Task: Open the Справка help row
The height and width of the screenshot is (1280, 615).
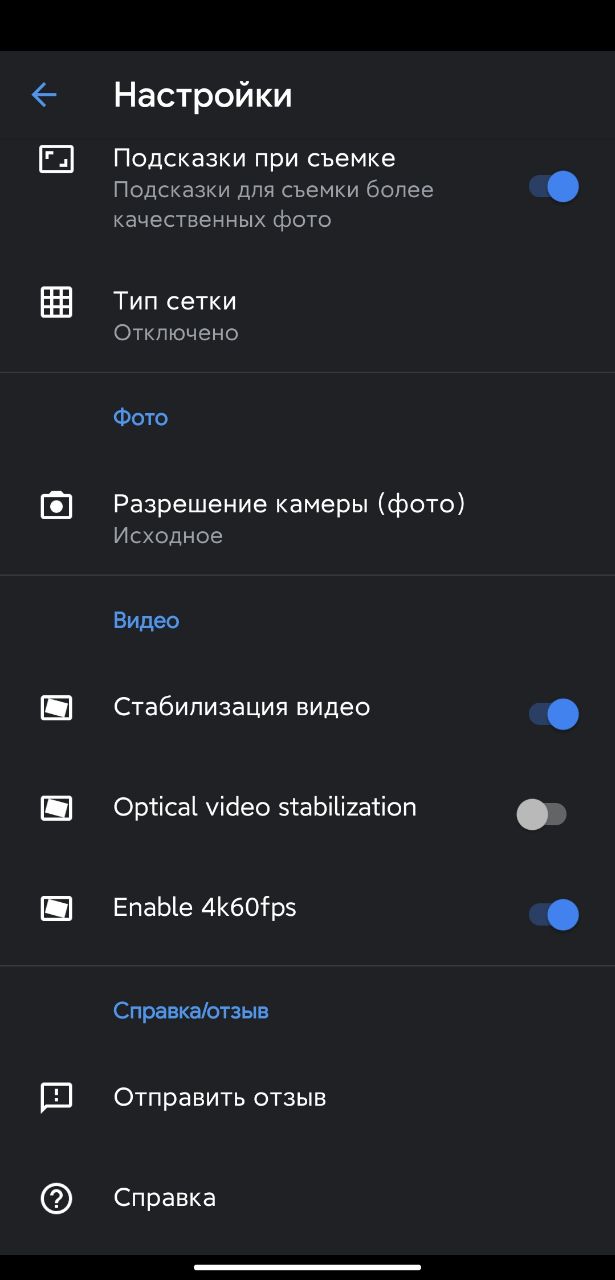Action: pyautogui.click(x=307, y=1197)
